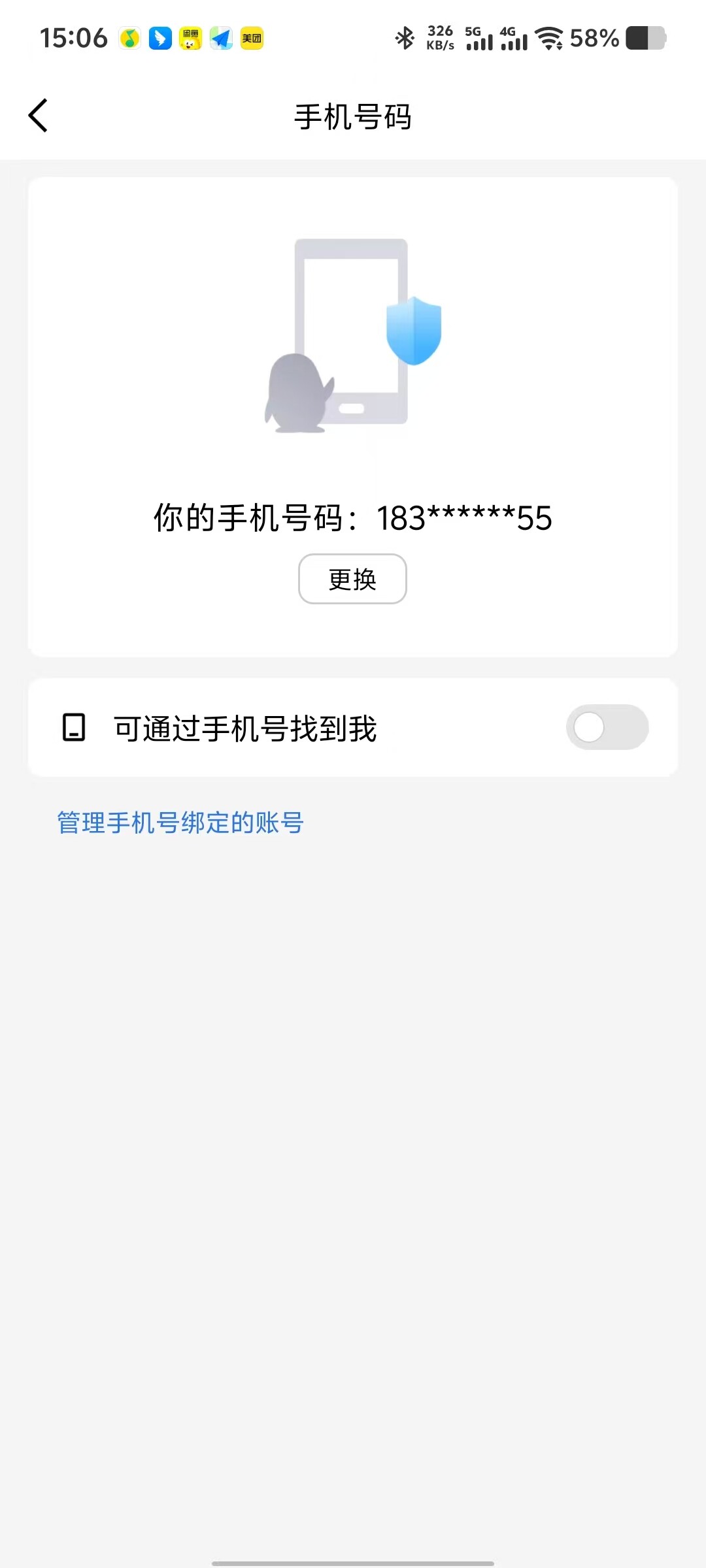Open 管理手机号绑定的账号 link
The width and height of the screenshot is (706, 1568).
(178, 823)
